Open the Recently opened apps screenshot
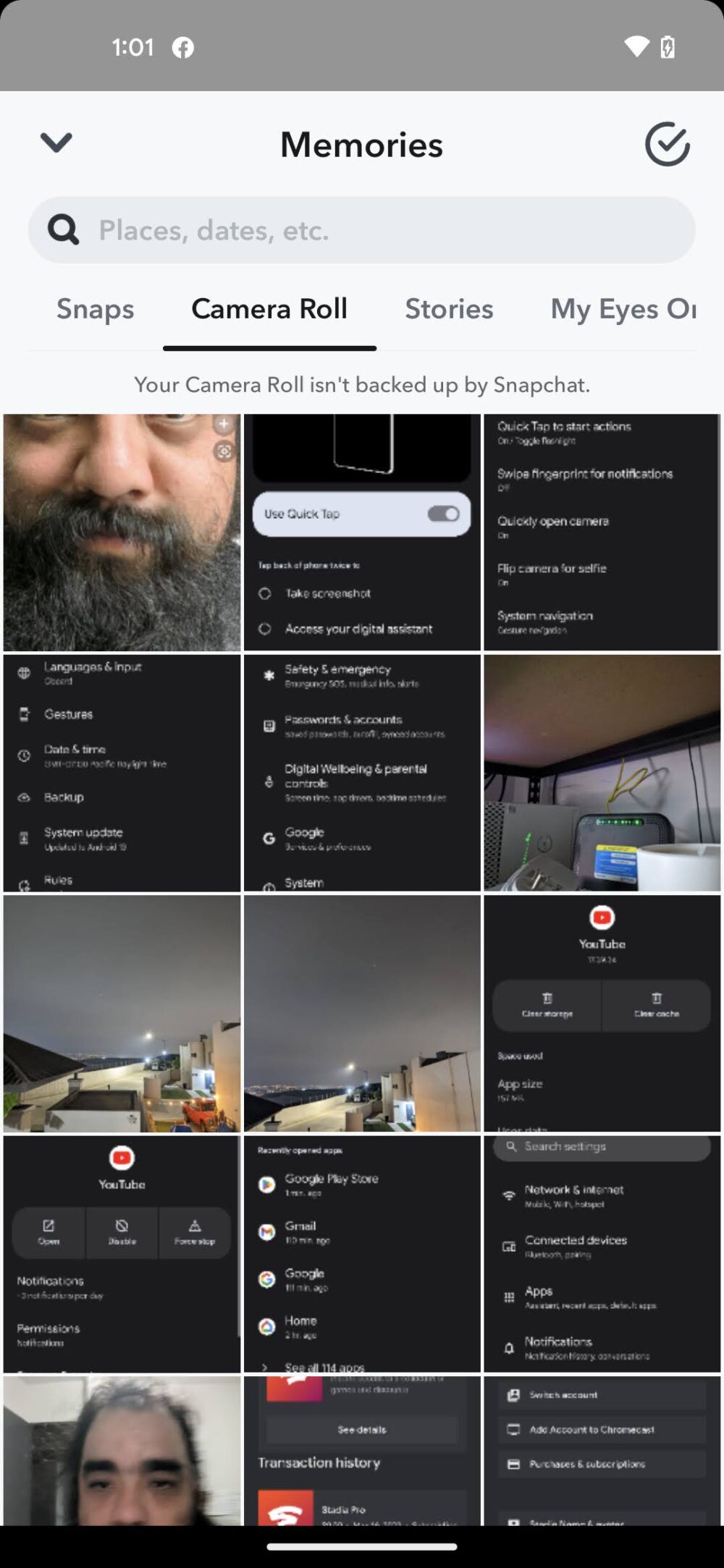724x1568 pixels. (x=362, y=1253)
